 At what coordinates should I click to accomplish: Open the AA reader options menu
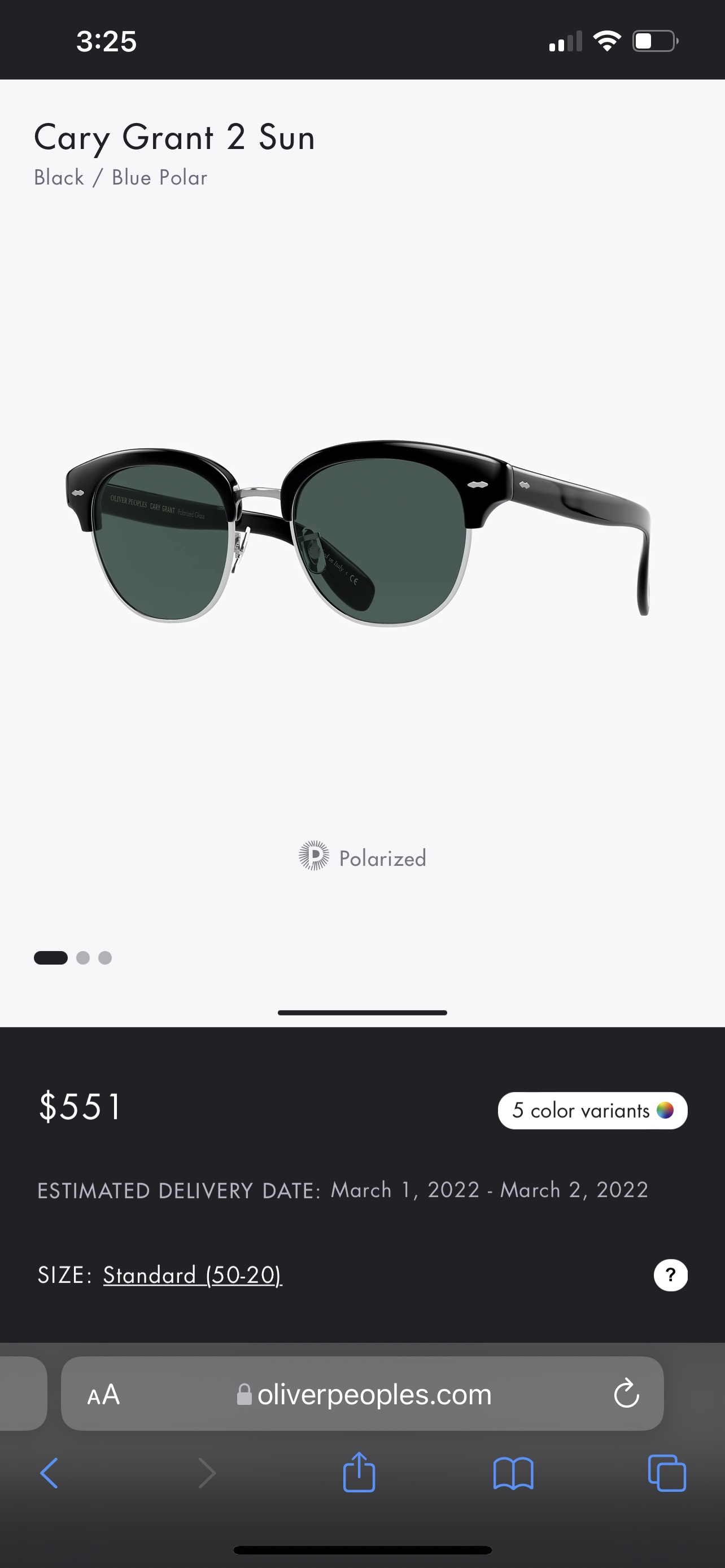103,1394
